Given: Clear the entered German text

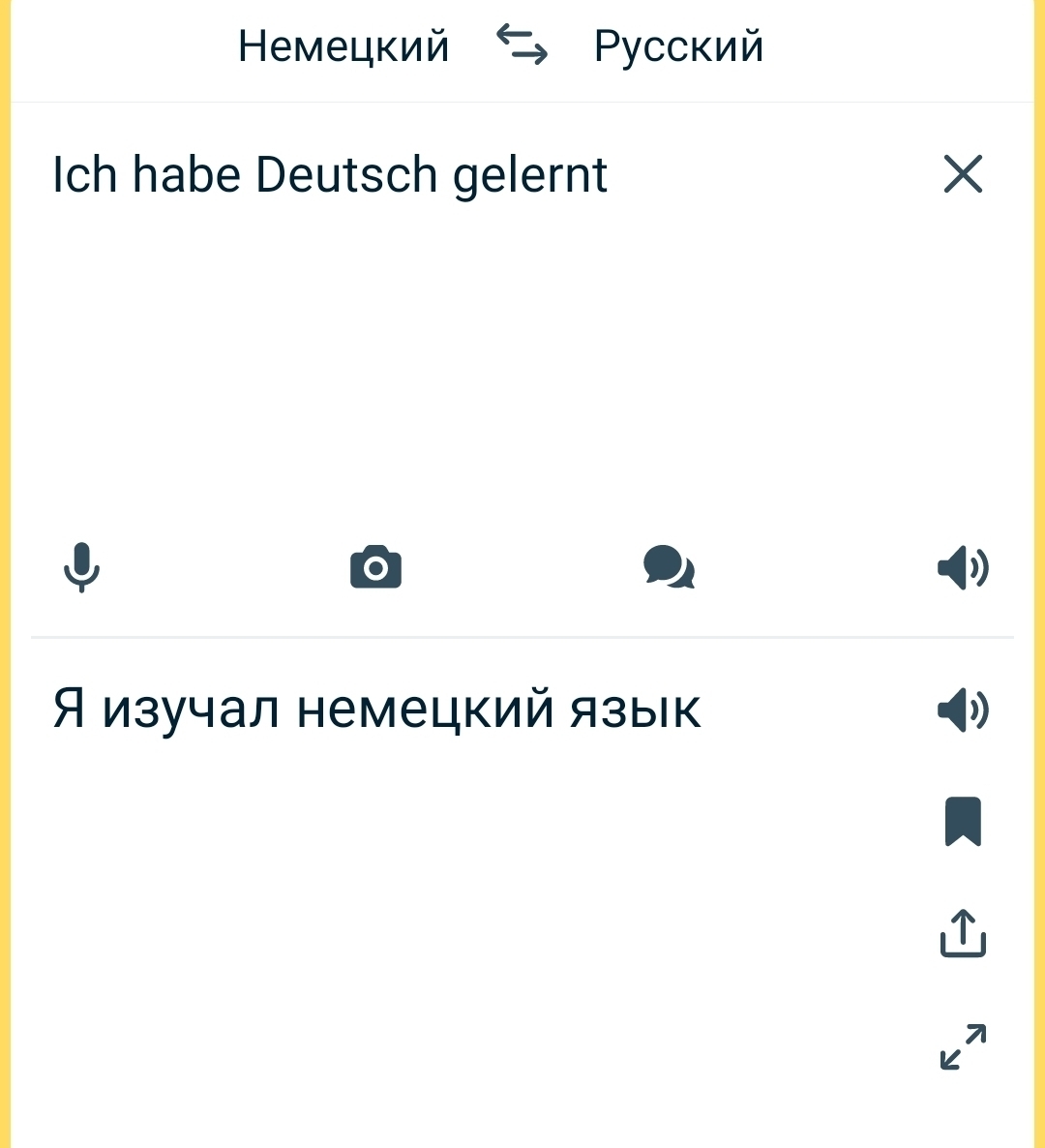Looking at the screenshot, I should click(963, 175).
